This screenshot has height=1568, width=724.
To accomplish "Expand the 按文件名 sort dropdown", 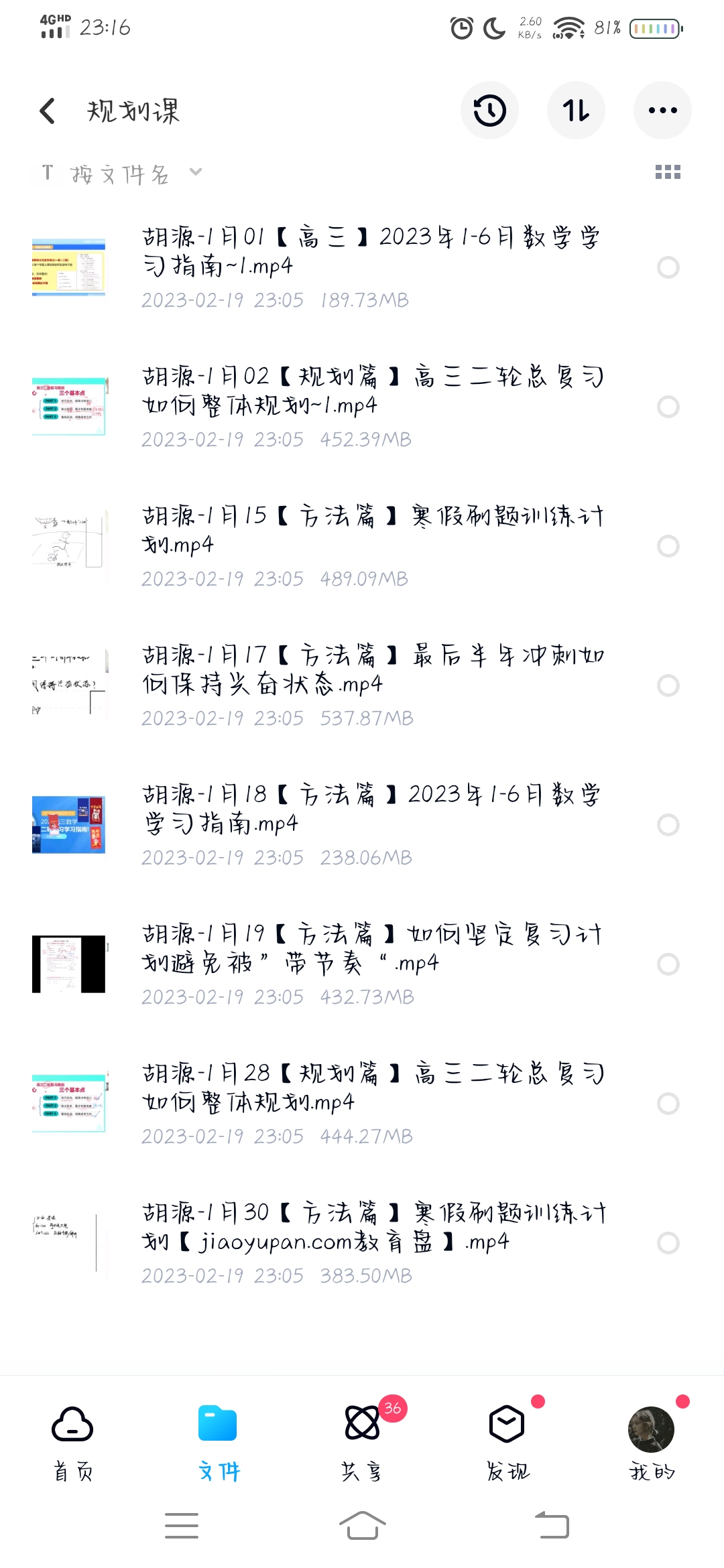I will click(121, 174).
